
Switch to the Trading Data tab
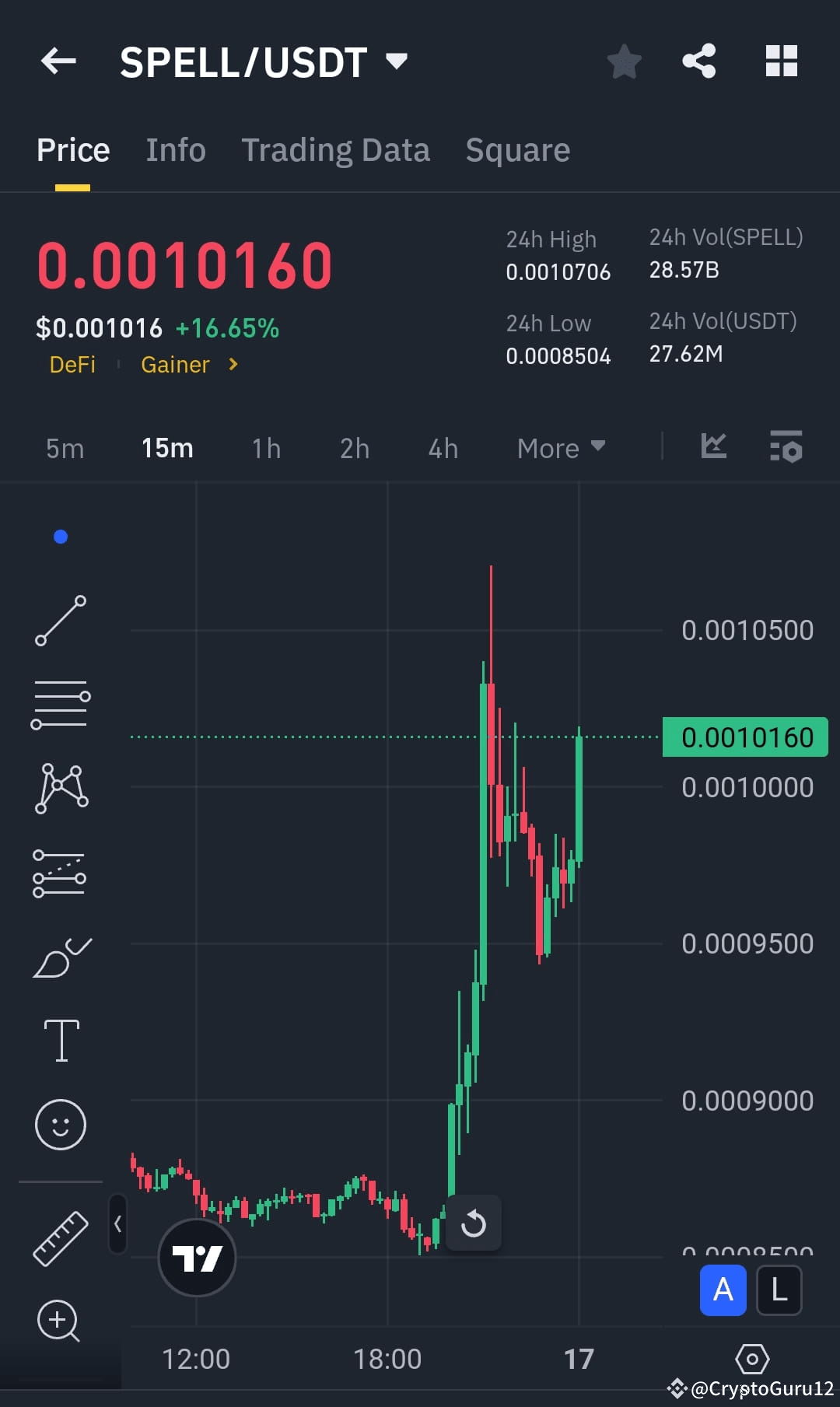[336, 149]
